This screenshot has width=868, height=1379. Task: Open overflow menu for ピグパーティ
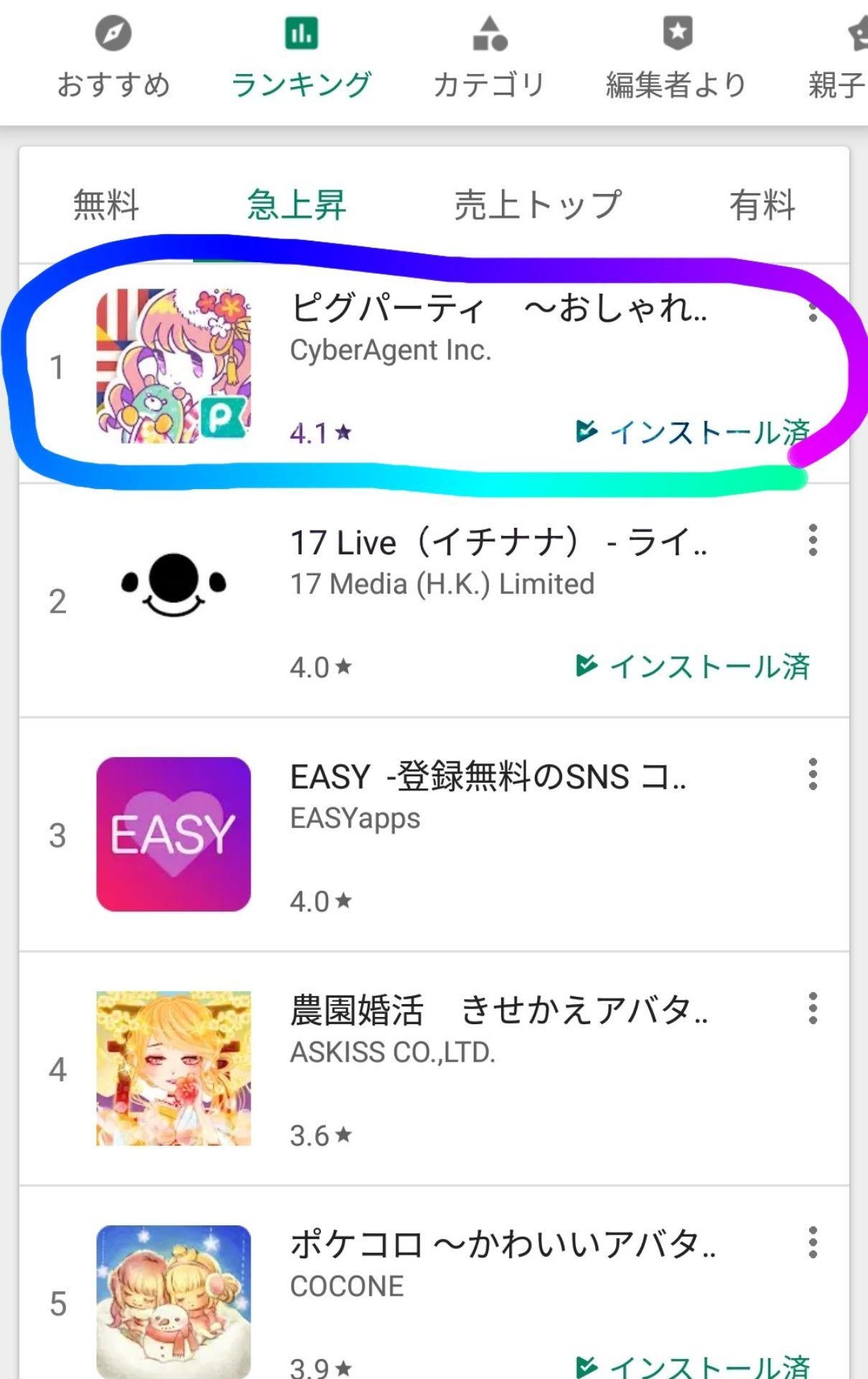(812, 314)
